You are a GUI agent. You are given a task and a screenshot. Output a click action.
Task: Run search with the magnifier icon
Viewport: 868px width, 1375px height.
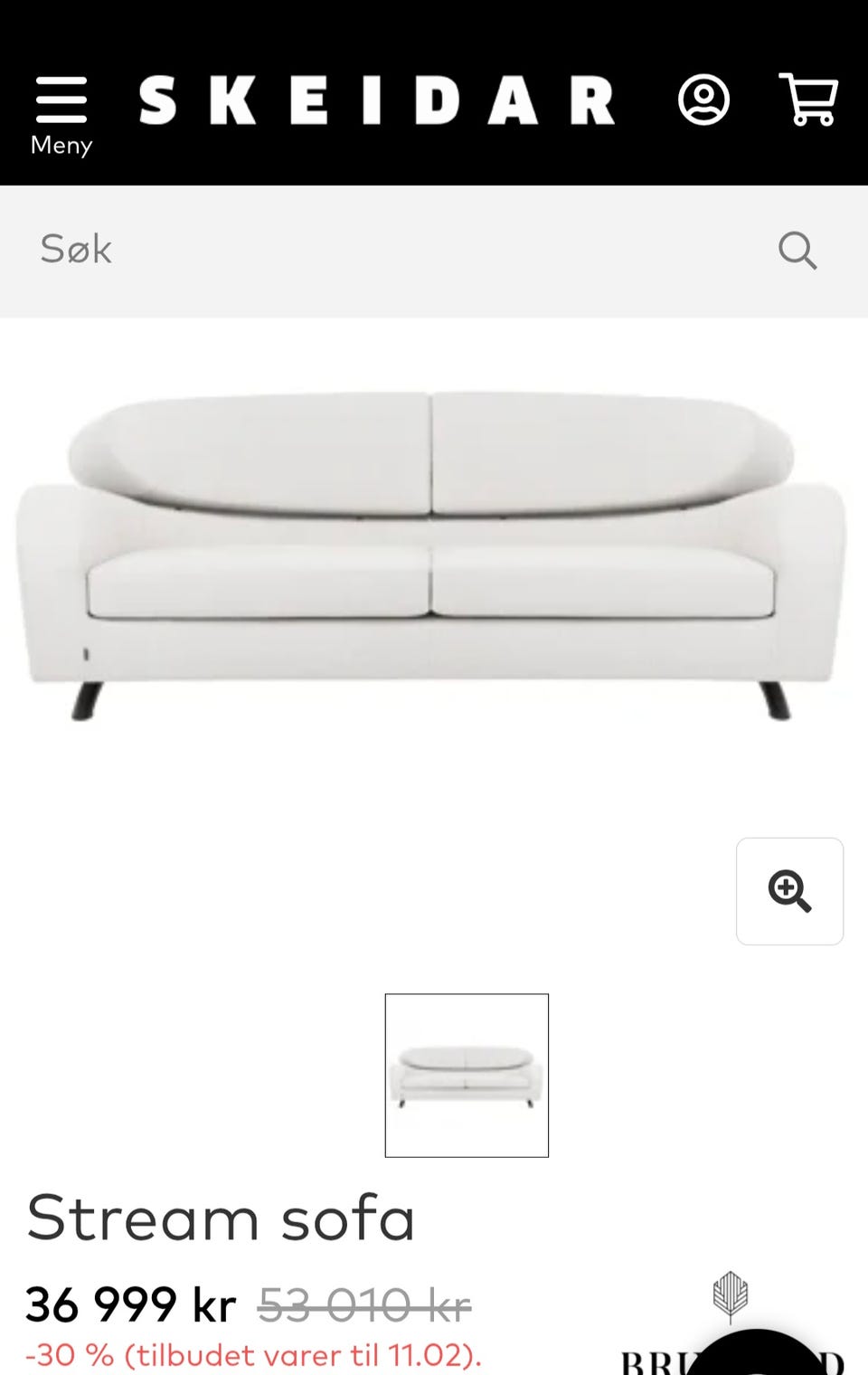(797, 251)
